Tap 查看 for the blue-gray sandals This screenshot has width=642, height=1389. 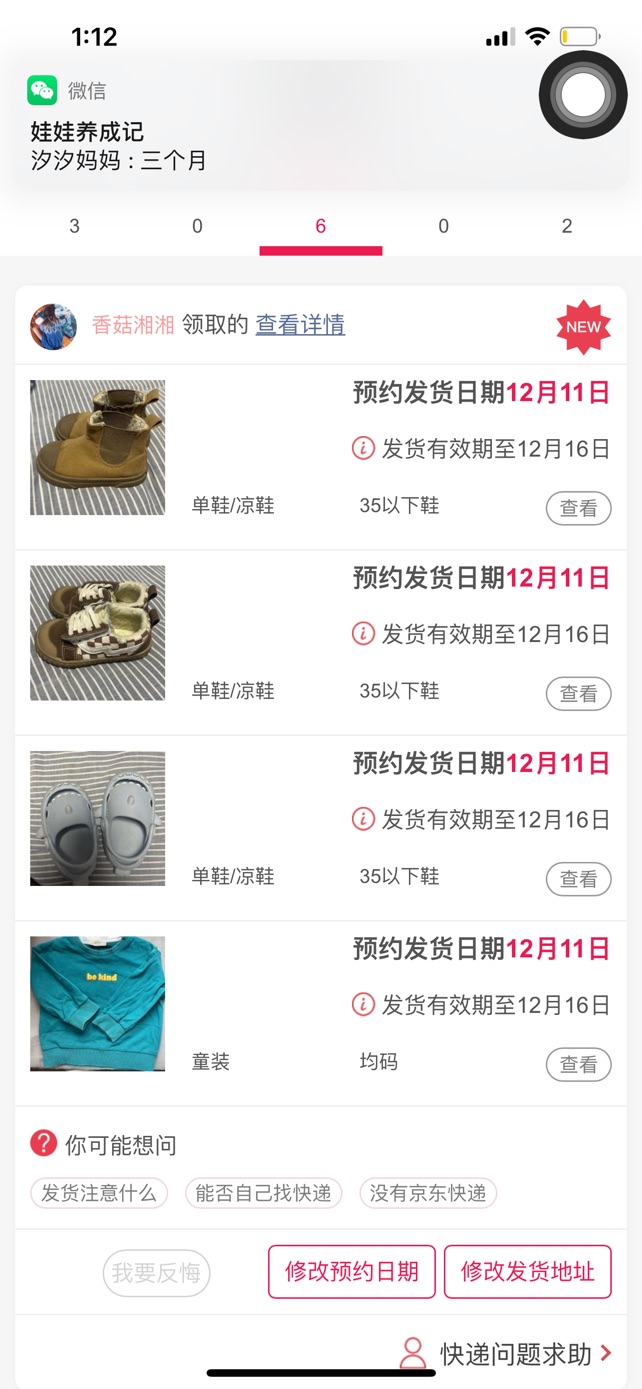[578, 879]
